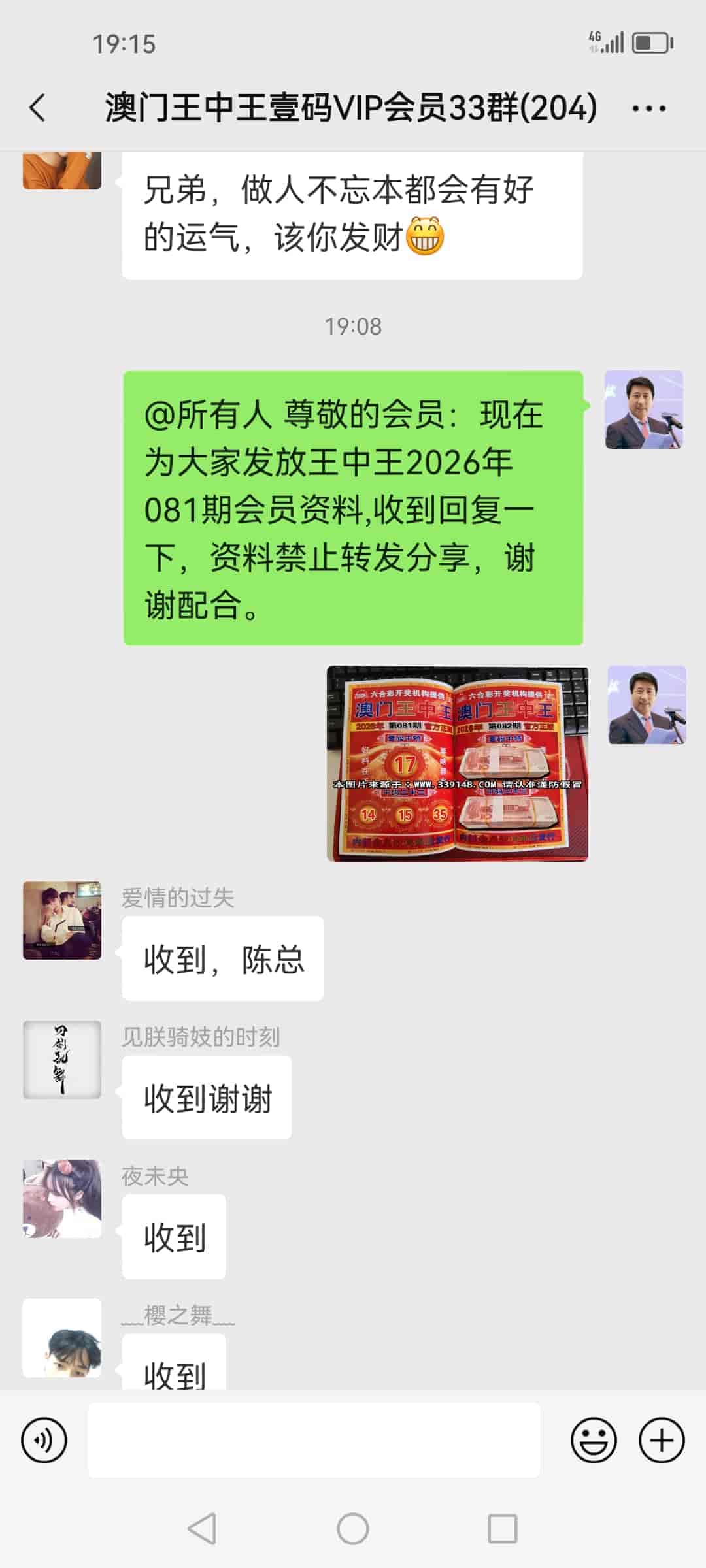Tap the message text field

[x=314, y=1440]
